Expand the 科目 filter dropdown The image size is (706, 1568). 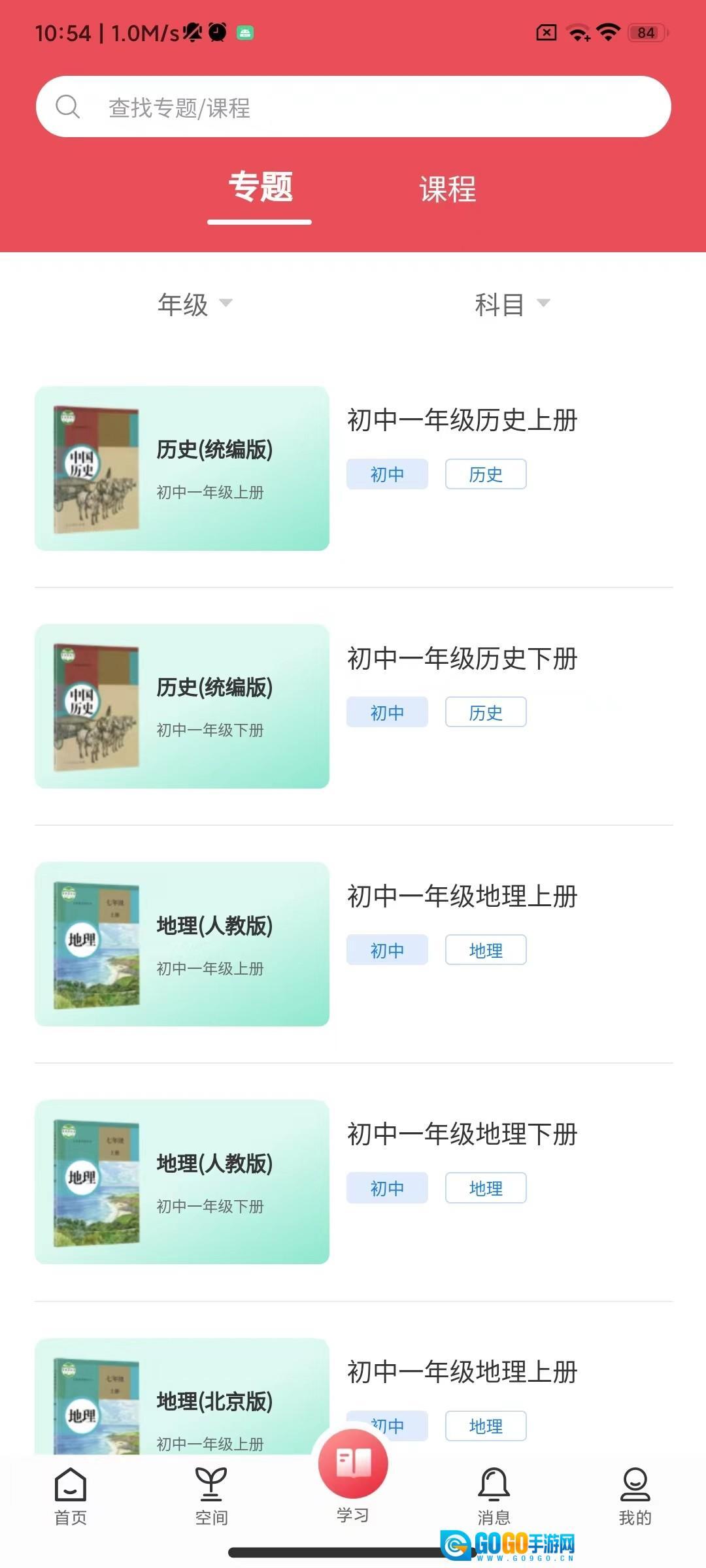pos(511,304)
